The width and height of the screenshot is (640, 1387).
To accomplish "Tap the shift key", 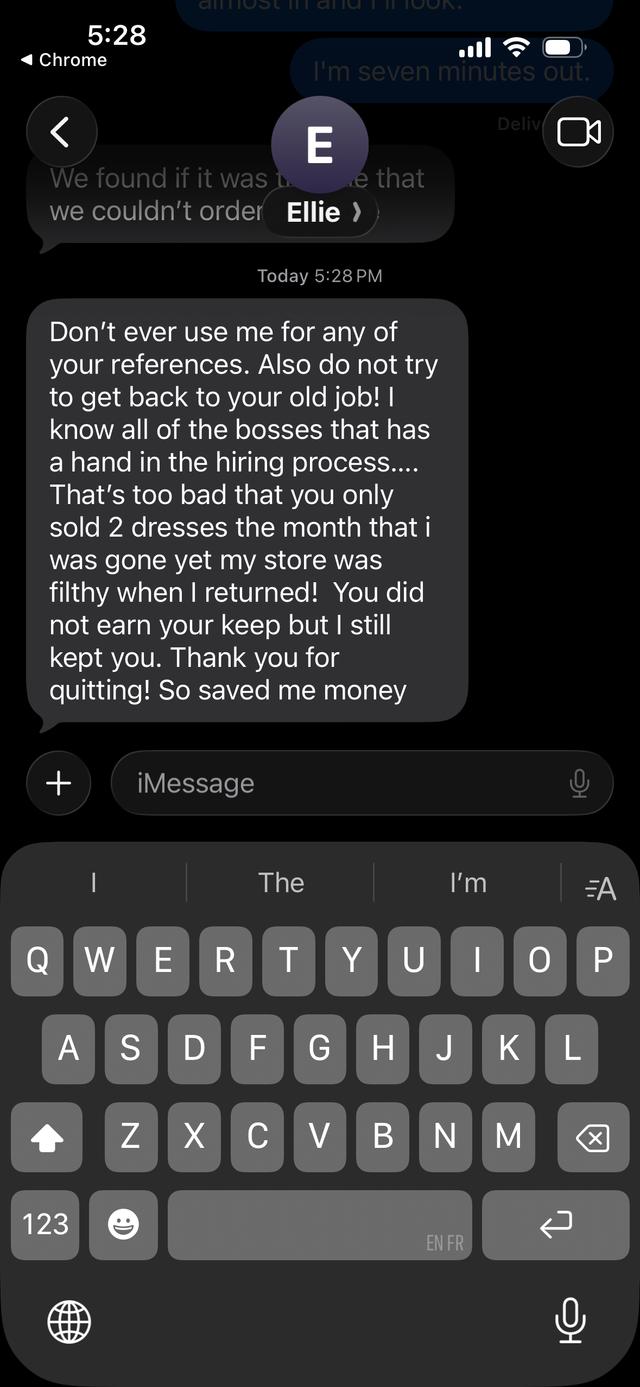I will pos(47,1137).
